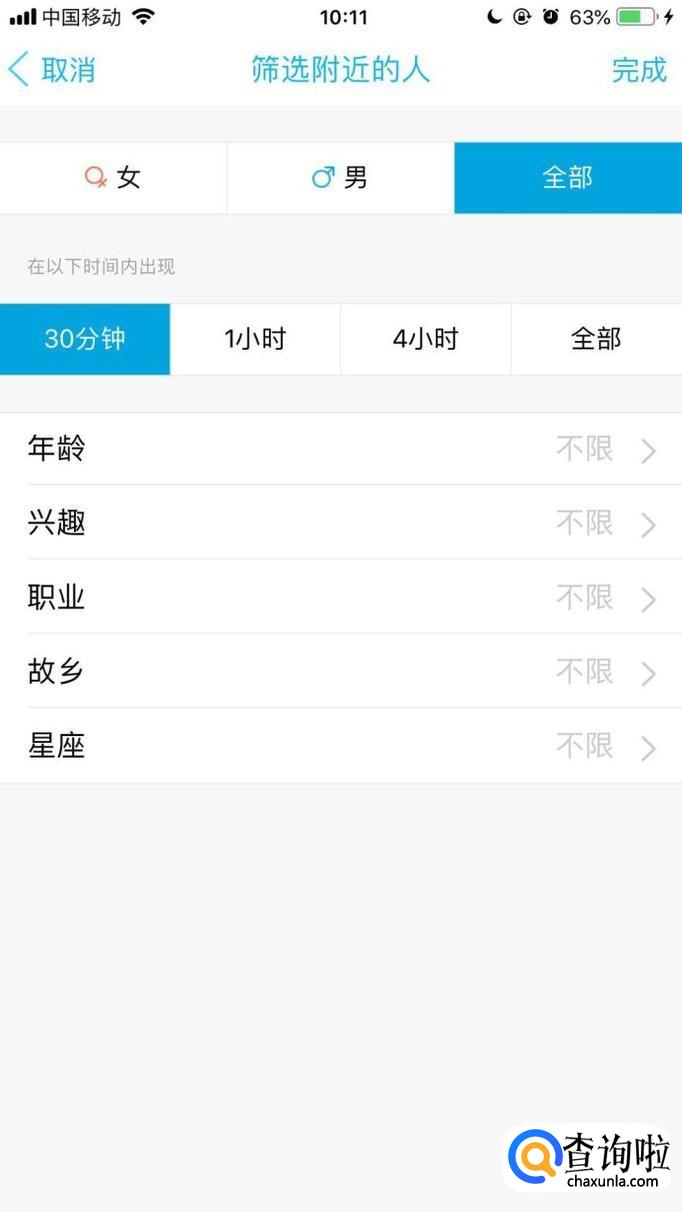This screenshot has height=1212, width=682.
Task: Select the 30分钟 time range
Action: pyautogui.click(x=85, y=339)
